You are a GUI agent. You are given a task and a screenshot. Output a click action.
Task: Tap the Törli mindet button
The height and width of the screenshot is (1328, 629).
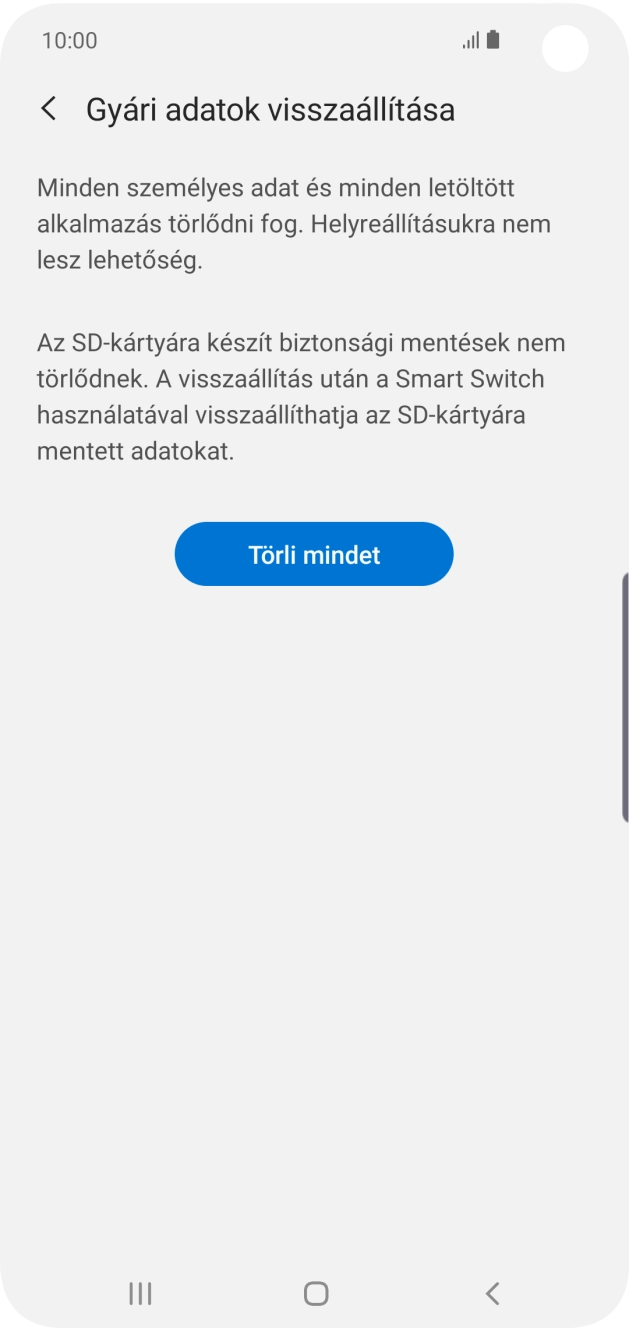click(x=314, y=554)
